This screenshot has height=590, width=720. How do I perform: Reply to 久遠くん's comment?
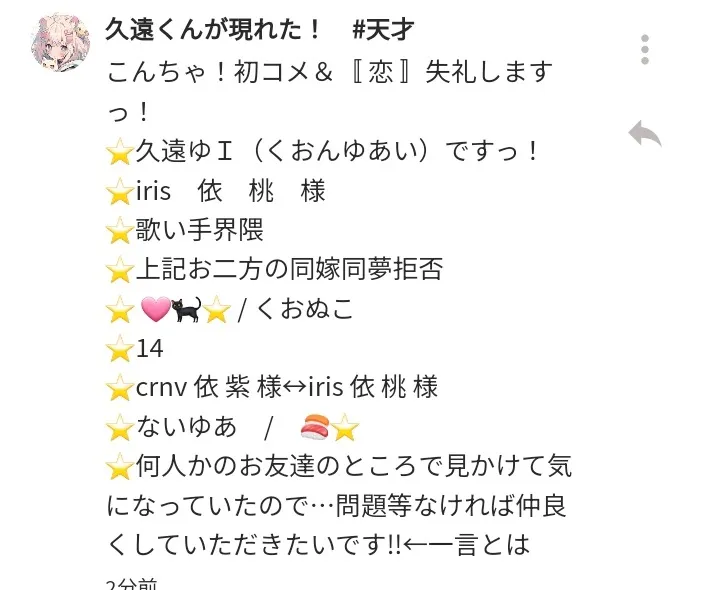[645, 134]
